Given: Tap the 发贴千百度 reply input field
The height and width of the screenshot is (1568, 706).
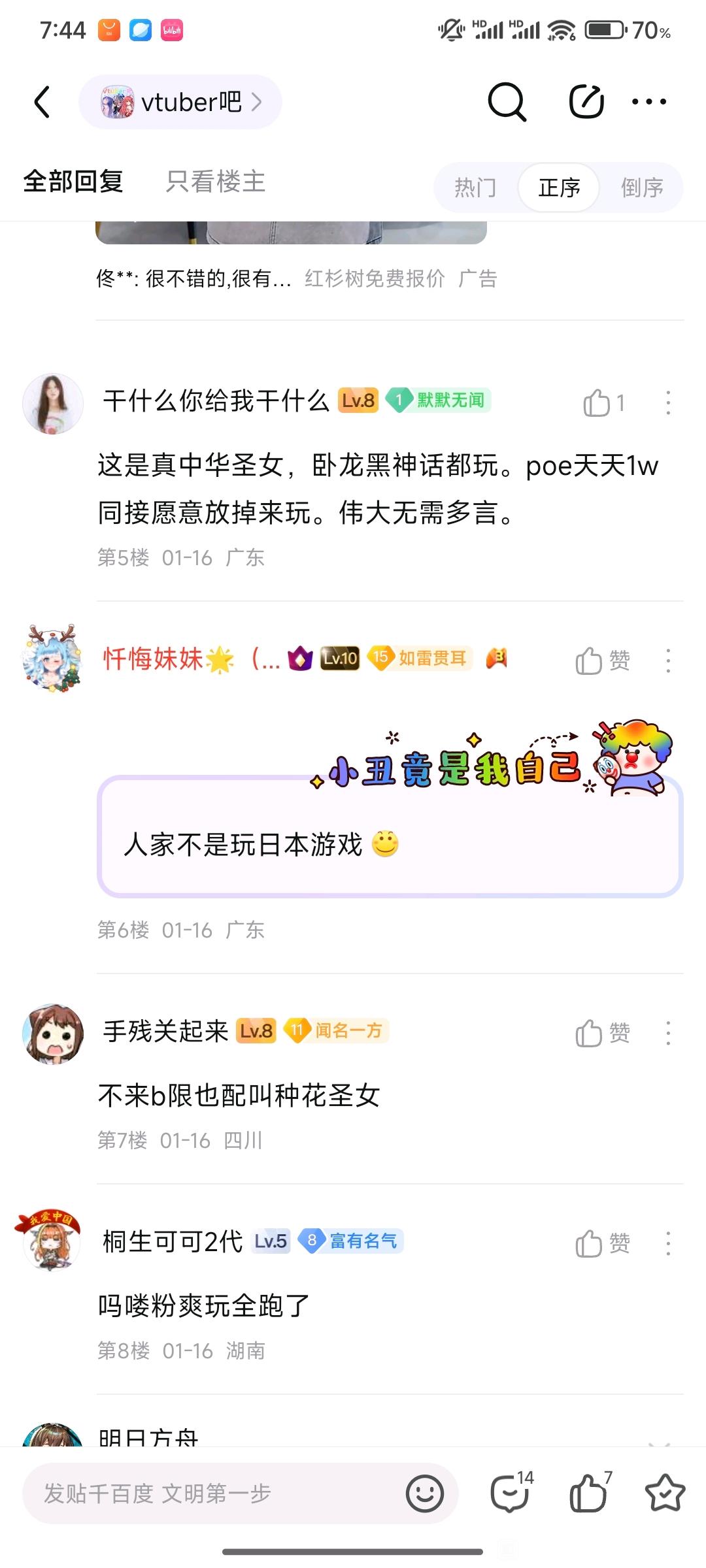Looking at the screenshot, I should click(x=216, y=1493).
